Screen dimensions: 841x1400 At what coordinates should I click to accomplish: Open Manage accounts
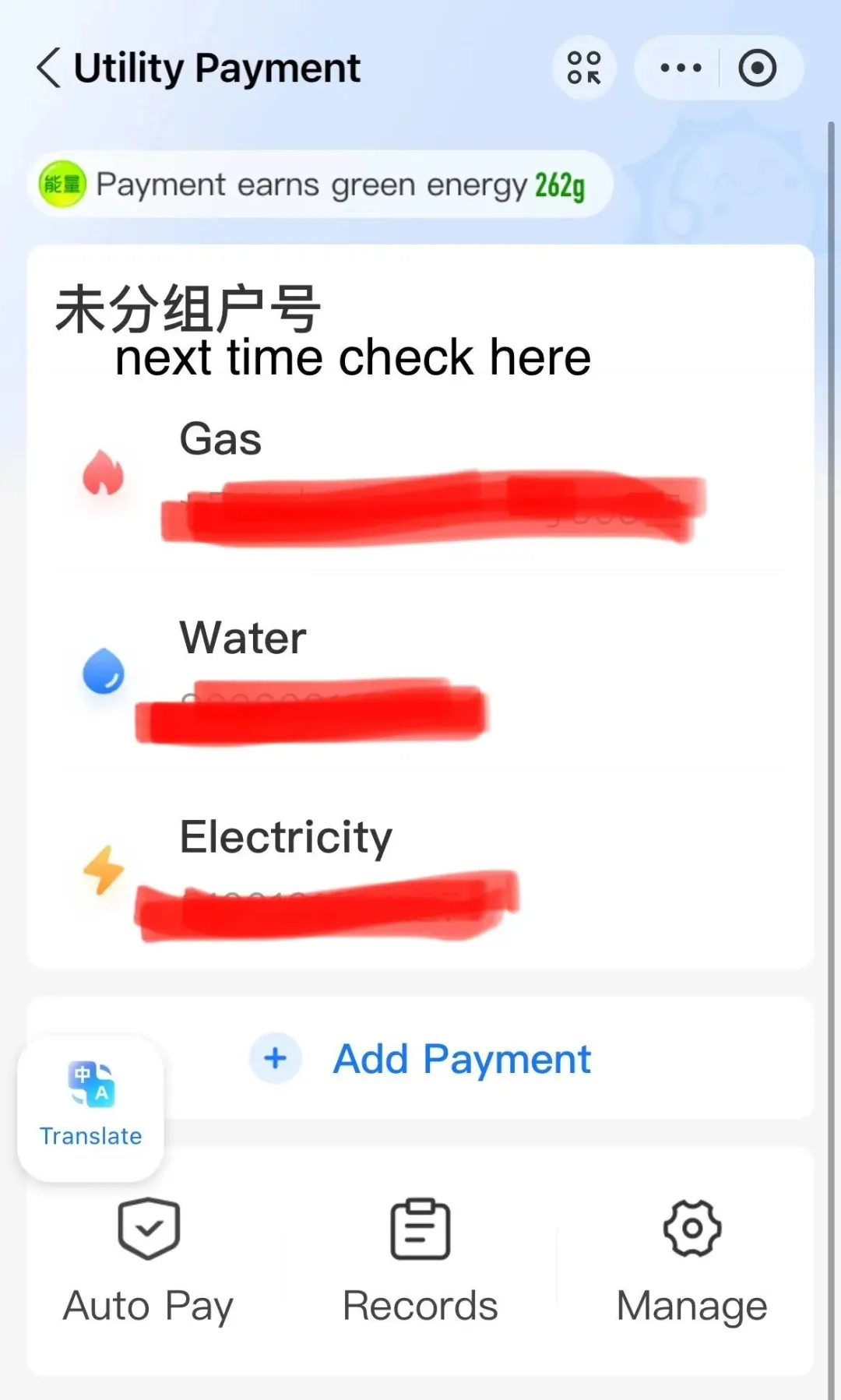[691, 1261]
